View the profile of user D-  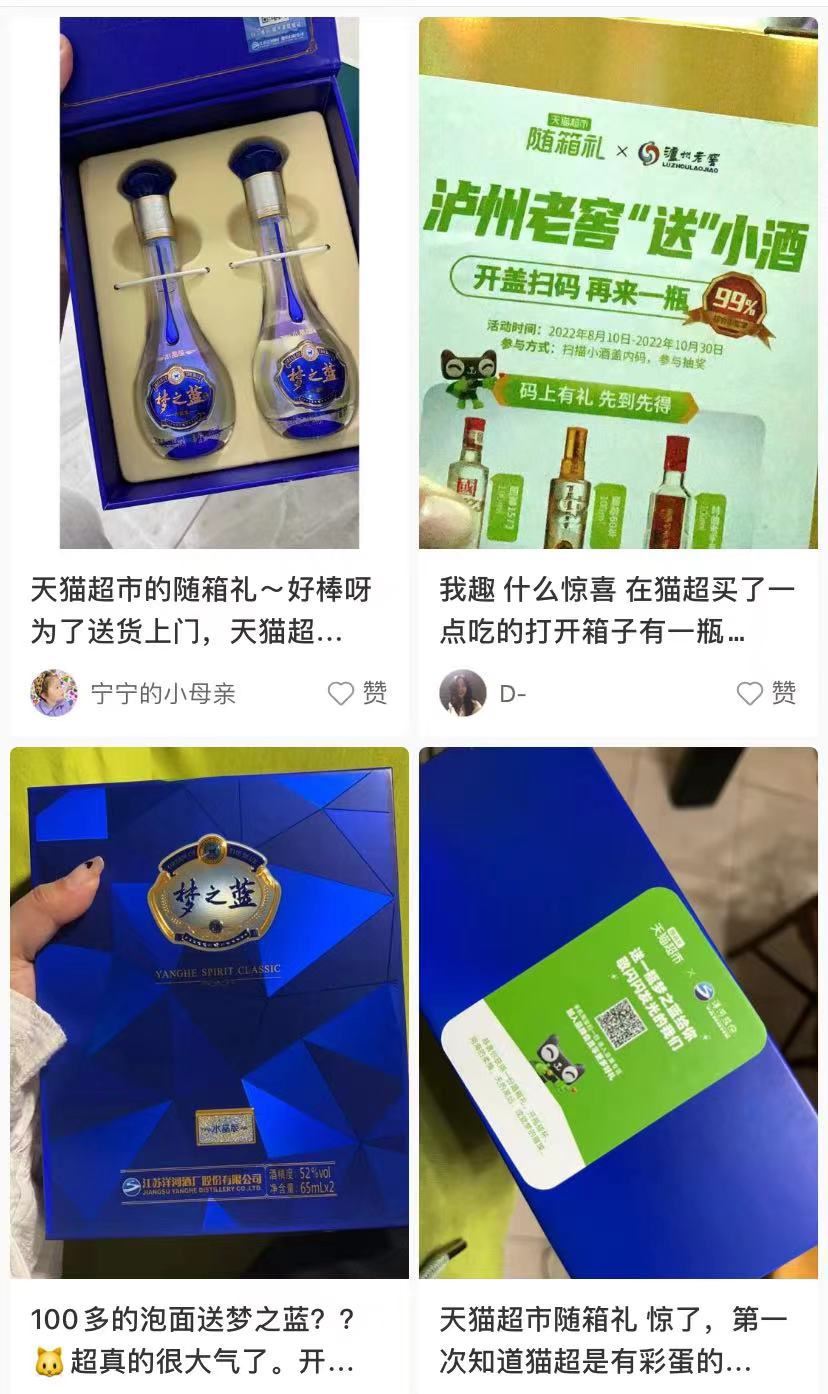pyautogui.click(x=463, y=693)
